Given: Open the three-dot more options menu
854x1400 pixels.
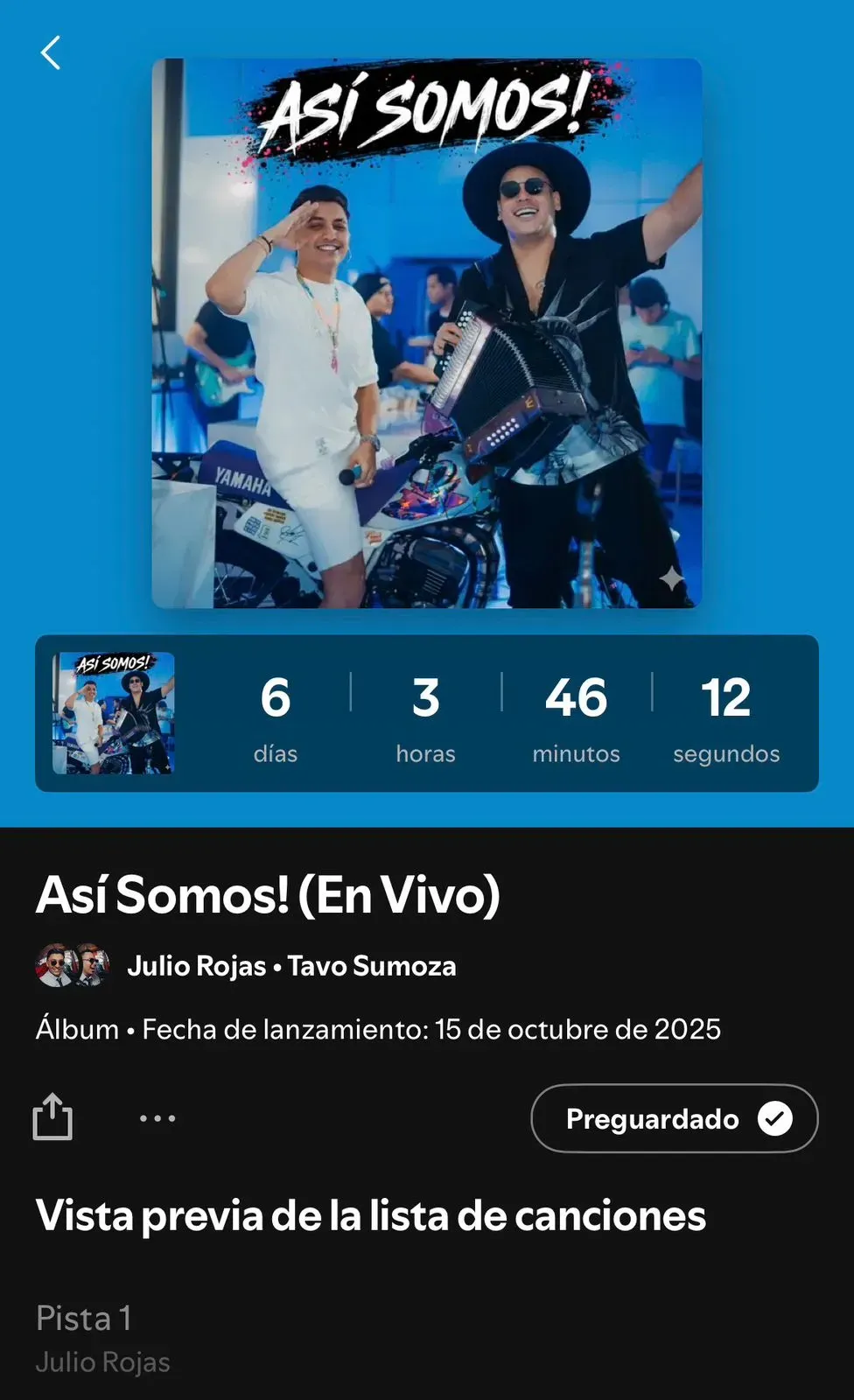Looking at the screenshot, I should [157, 1118].
